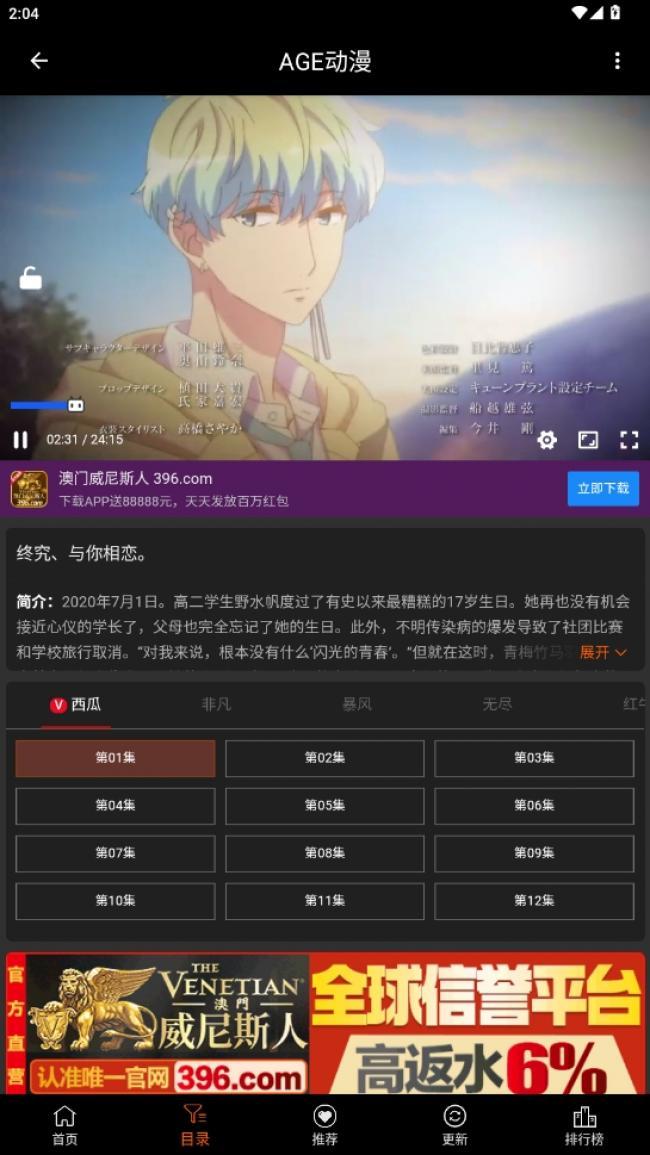Play episode 第06集
Image resolution: width=650 pixels, height=1155 pixels.
tap(534, 806)
